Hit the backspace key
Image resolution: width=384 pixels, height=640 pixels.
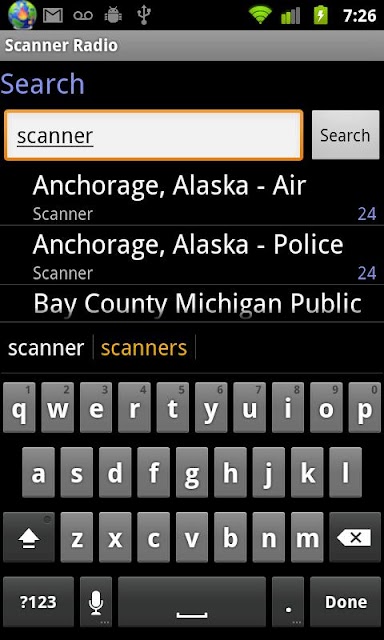click(355, 538)
